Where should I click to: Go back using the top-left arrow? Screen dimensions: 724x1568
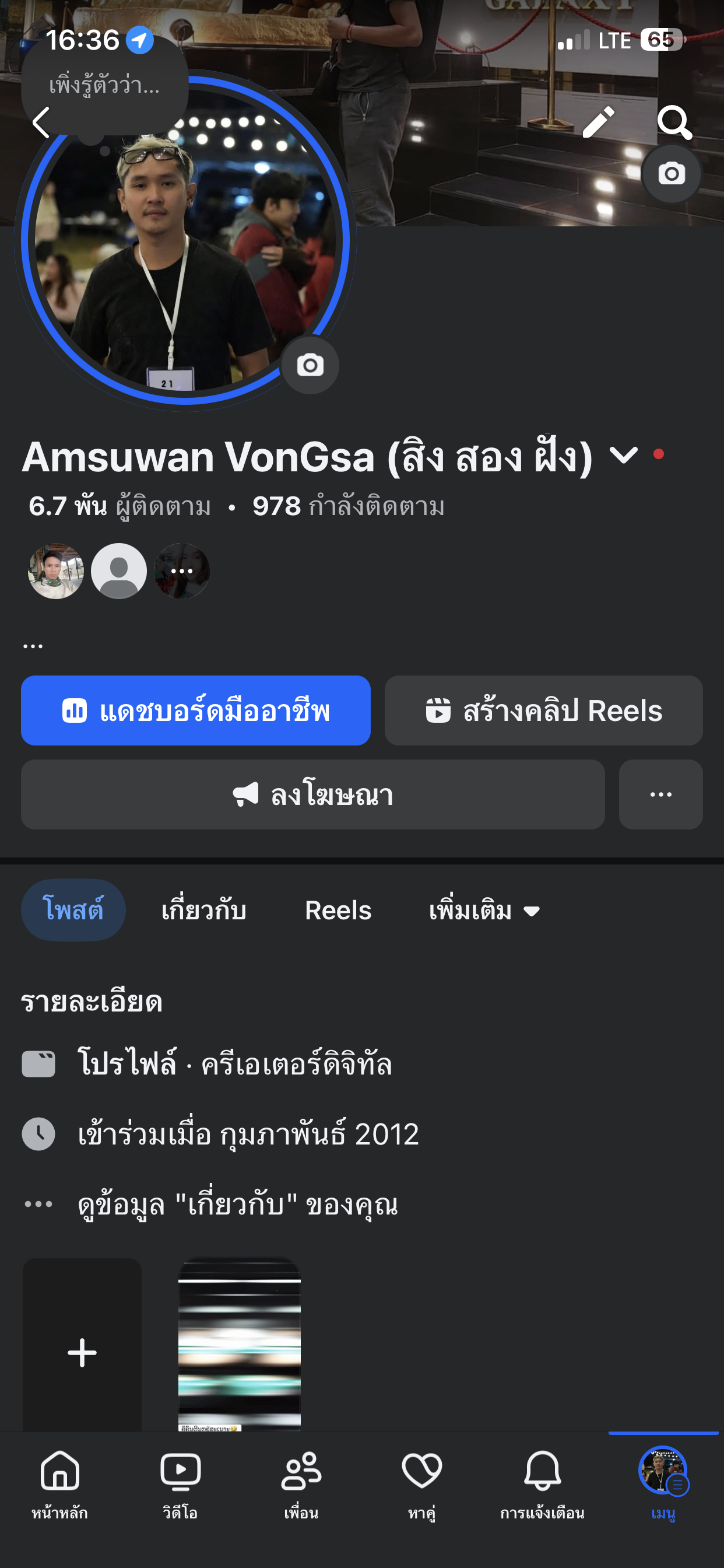pyautogui.click(x=41, y=123)
